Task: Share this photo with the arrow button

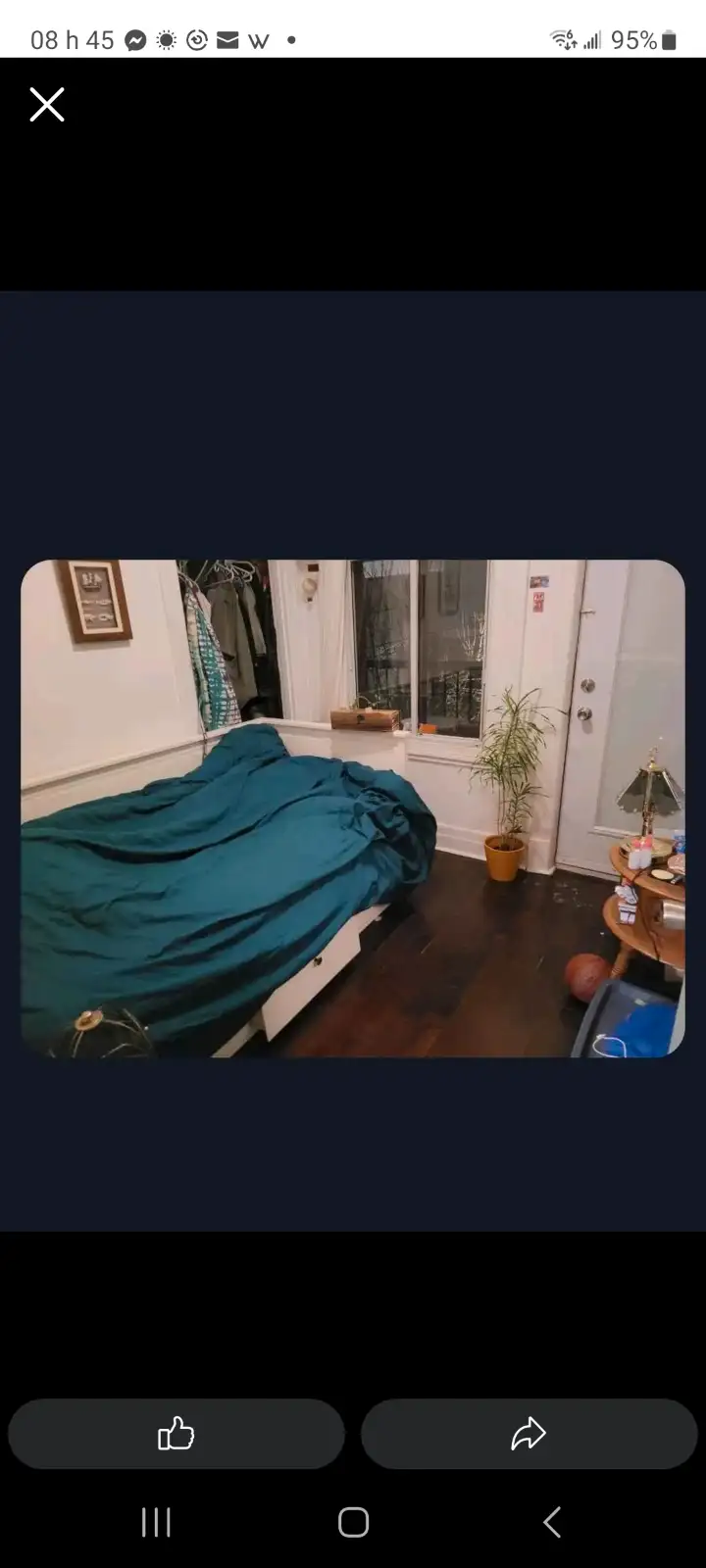Action: (529, 1434)
